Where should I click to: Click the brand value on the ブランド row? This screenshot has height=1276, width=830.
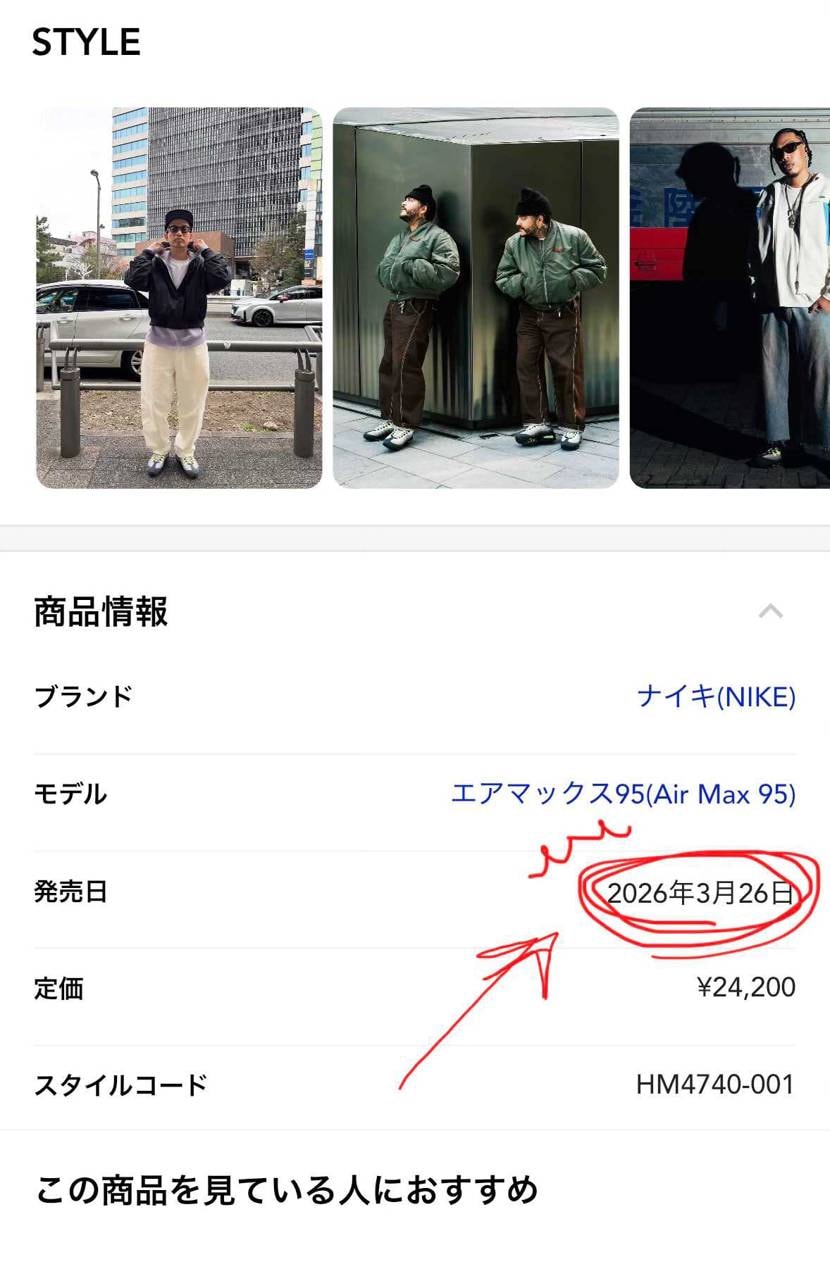coord(716,697)
